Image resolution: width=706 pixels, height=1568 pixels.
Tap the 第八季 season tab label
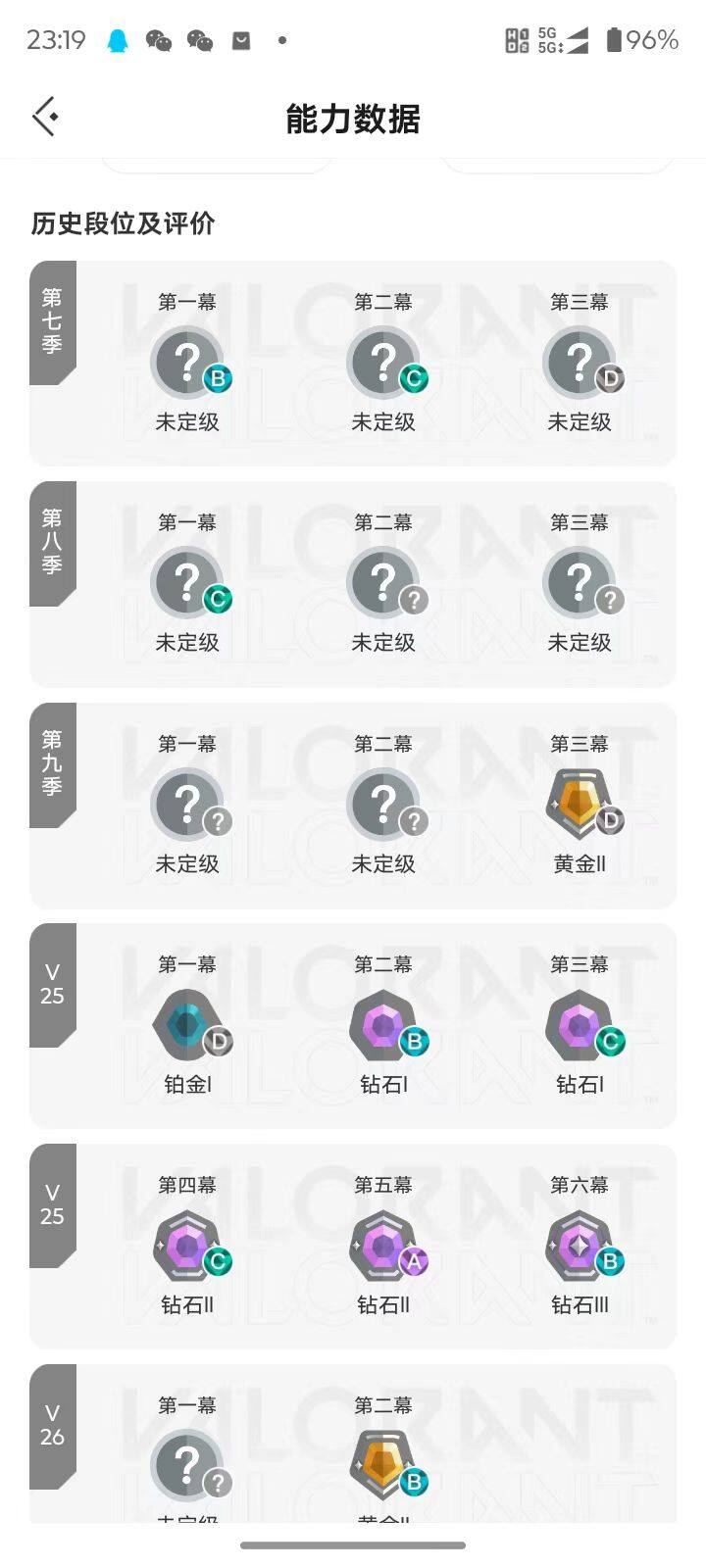pos(52,544)
